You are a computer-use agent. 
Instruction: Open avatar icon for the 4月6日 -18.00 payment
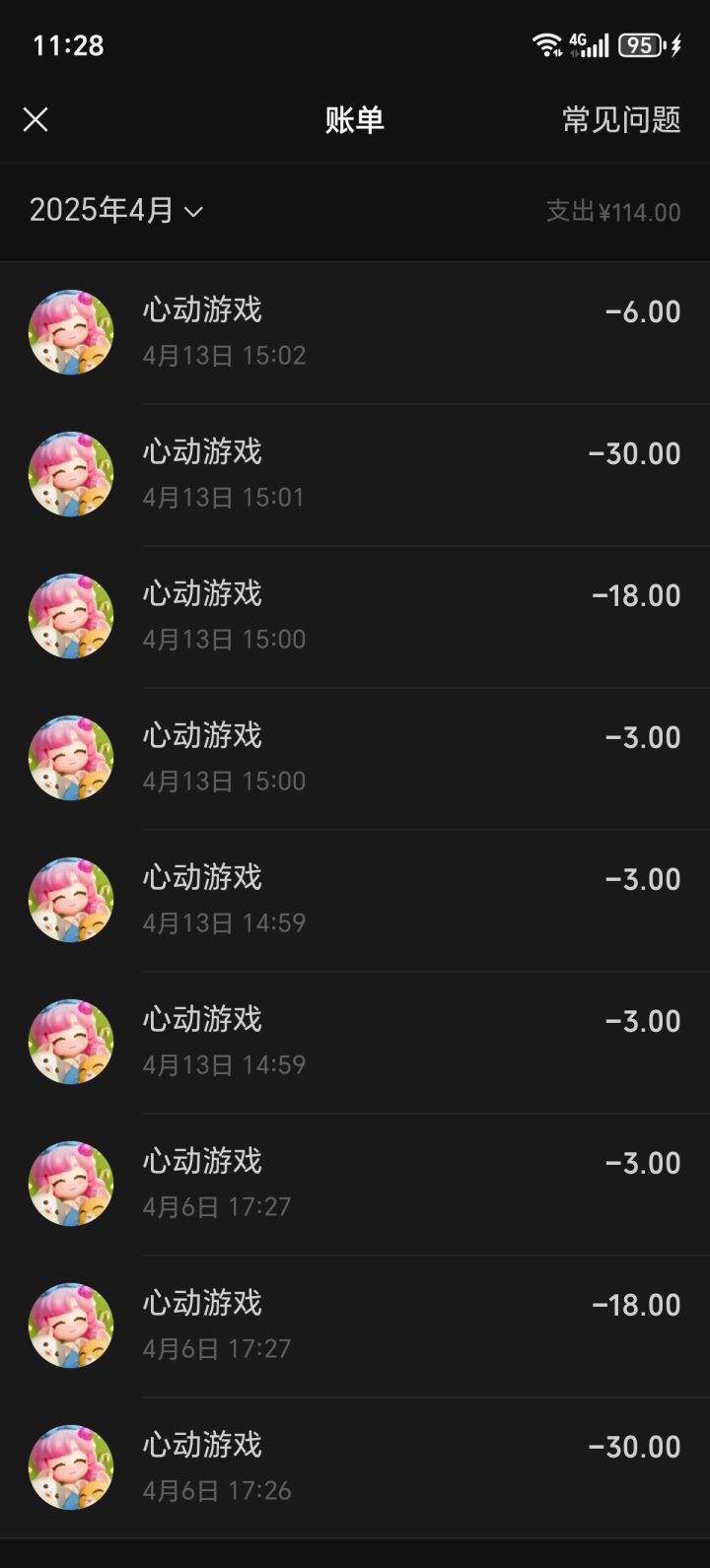click(x=70, y=1325)
